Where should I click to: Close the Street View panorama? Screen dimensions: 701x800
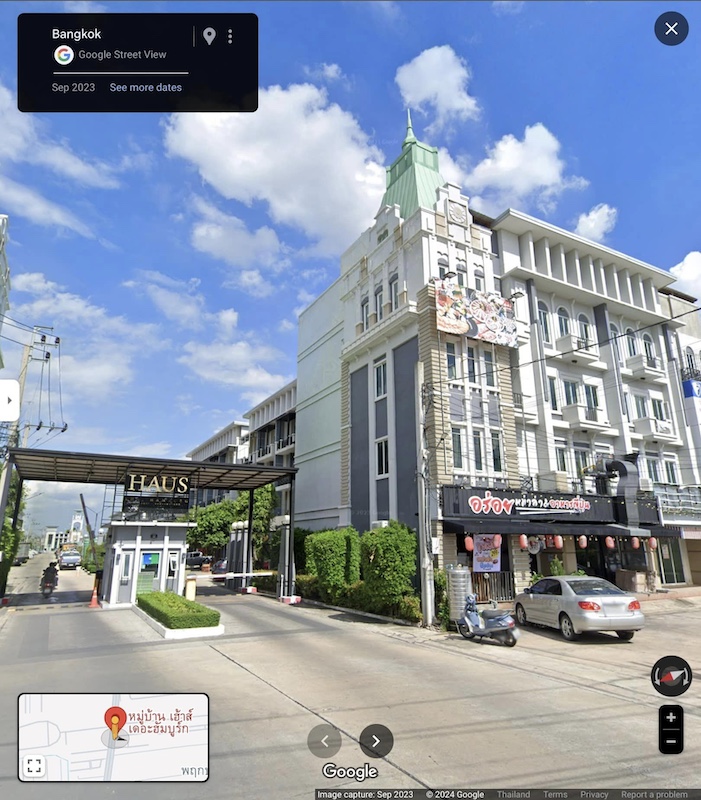click(x=671, y=28)
